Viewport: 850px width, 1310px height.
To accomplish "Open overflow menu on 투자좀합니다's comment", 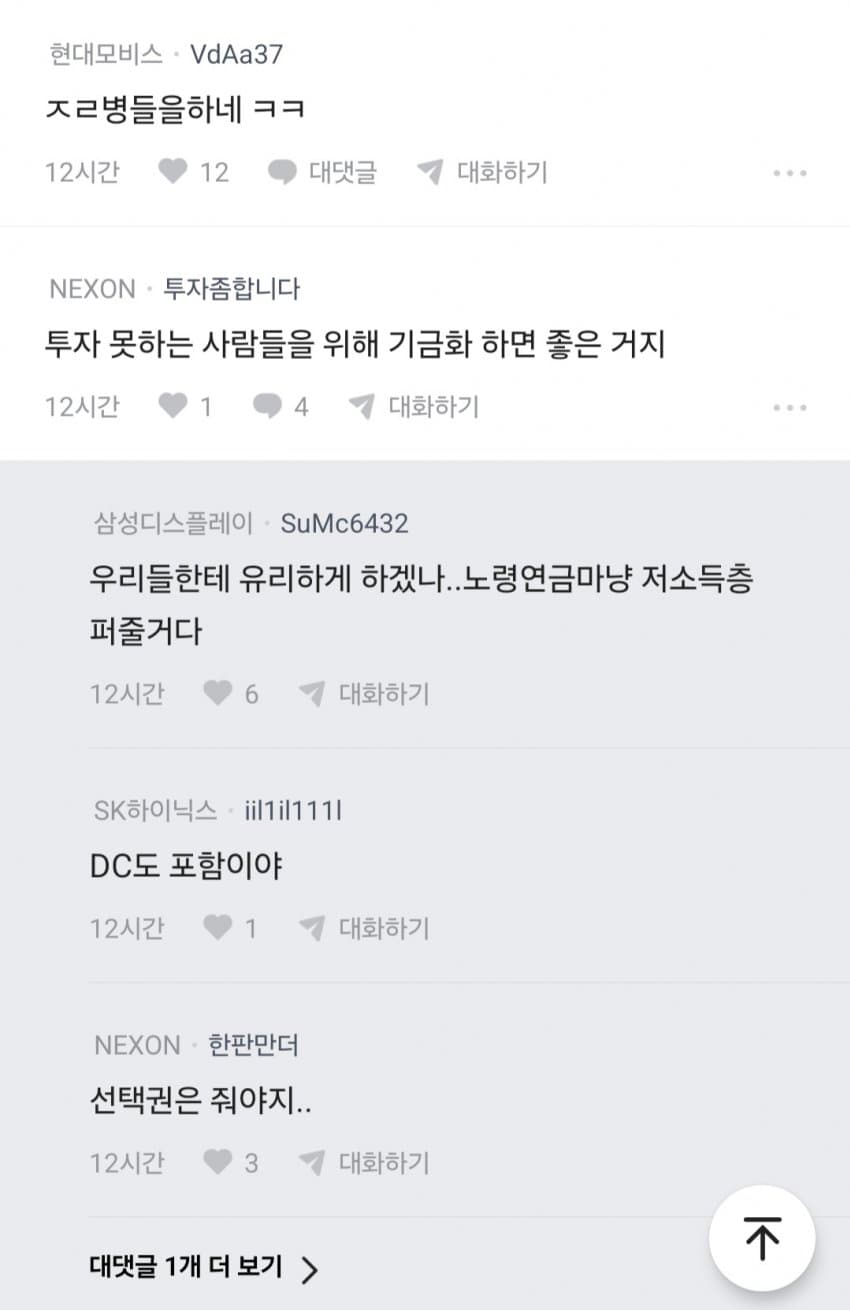I will point(789,407).
